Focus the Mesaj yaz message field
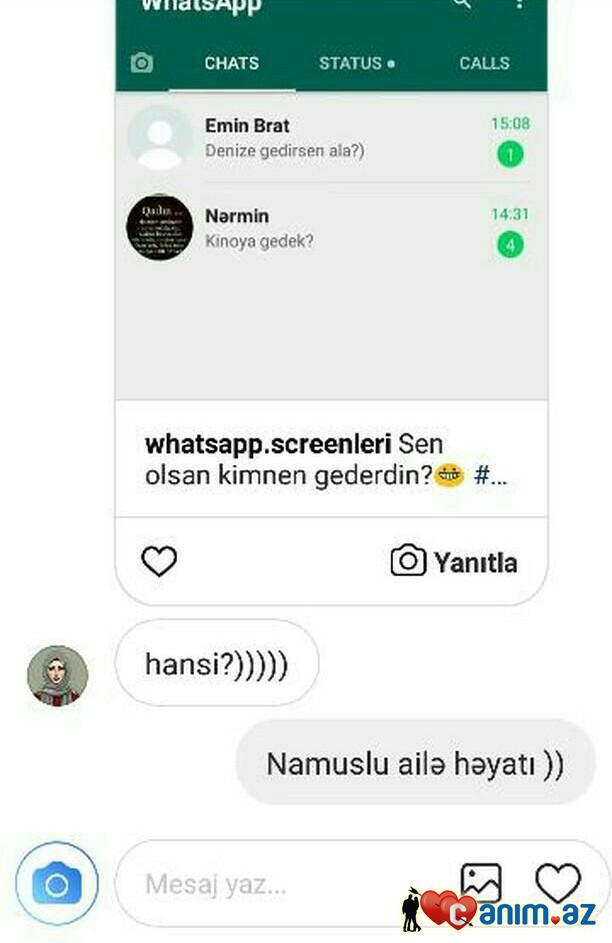612x943 pixels. click(x=280, y=884)
